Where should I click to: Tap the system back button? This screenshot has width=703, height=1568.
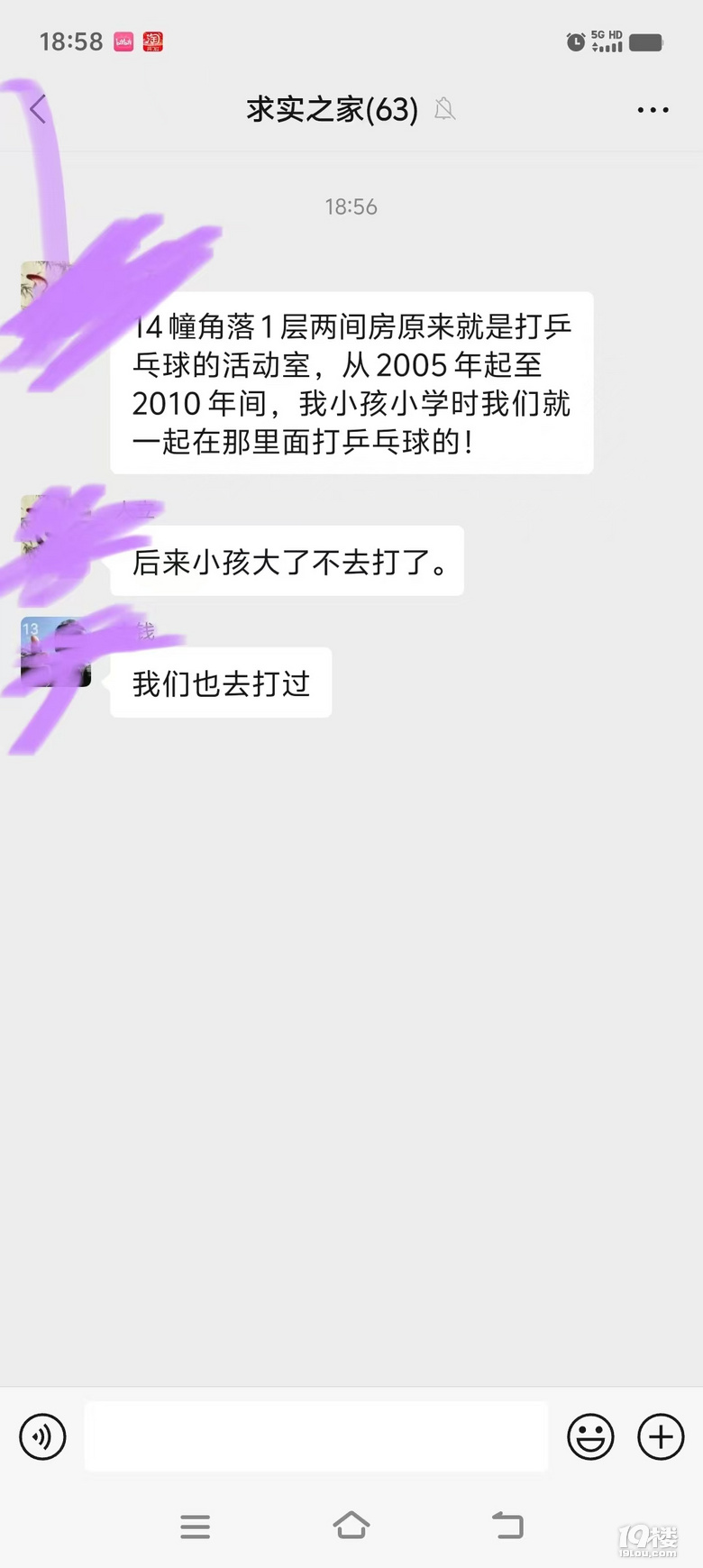507,1526
